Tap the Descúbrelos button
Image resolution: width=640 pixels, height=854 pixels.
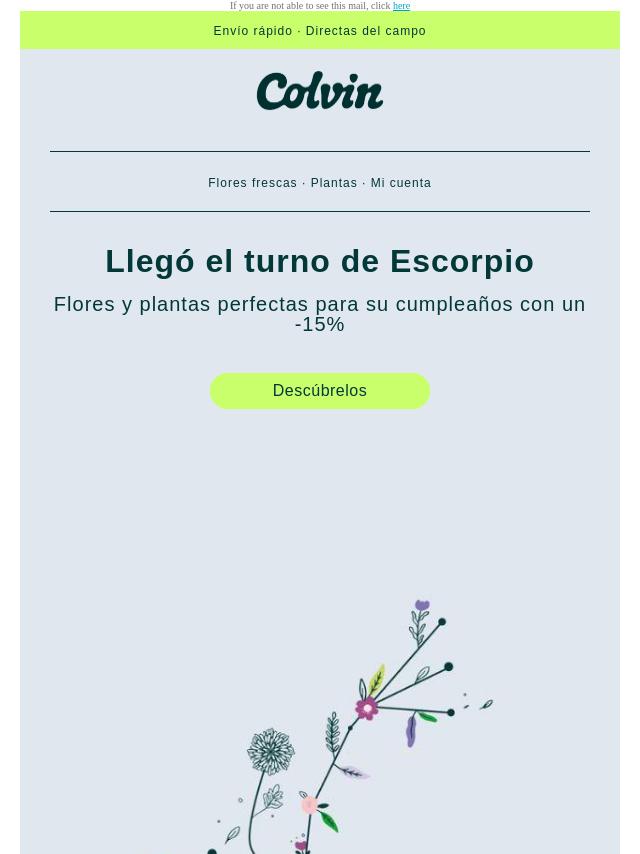[x=319, y=391]
